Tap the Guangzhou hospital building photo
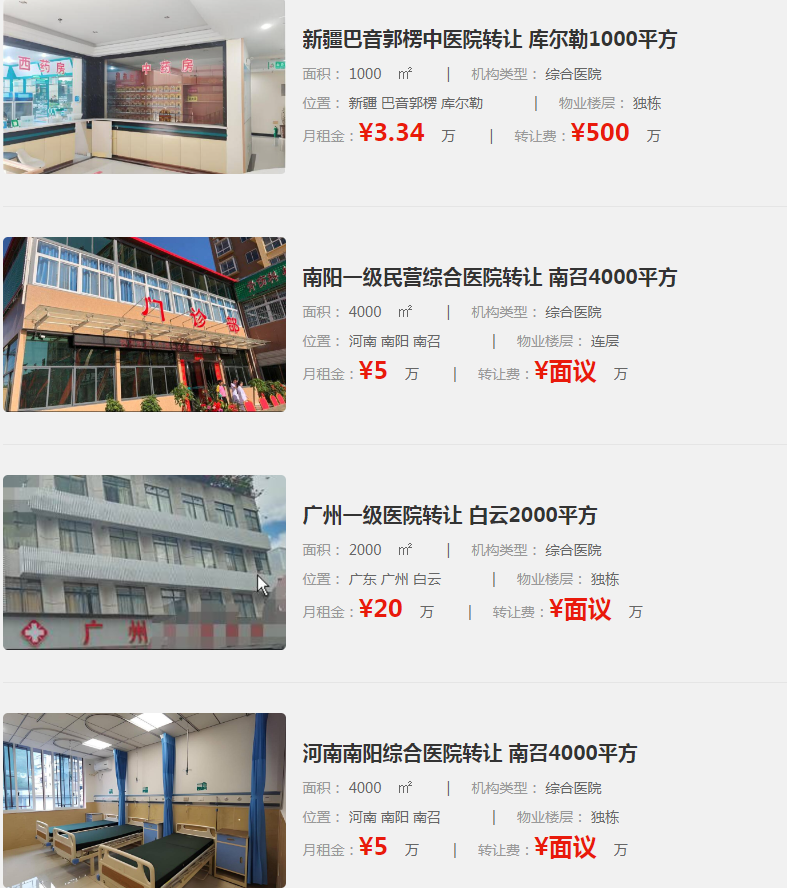The image size is (787, 888). point(144,562)
